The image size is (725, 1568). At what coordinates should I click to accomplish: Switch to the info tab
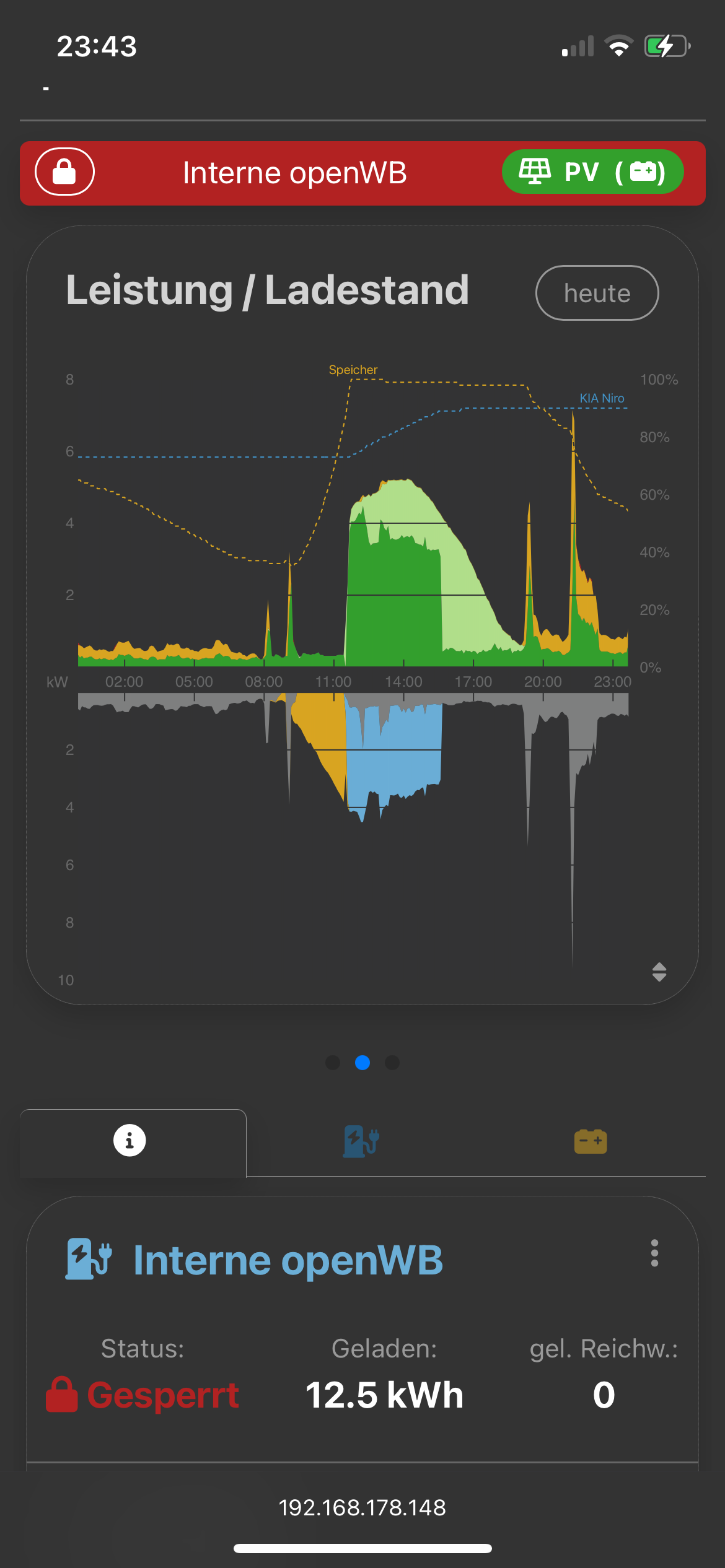130,1140
